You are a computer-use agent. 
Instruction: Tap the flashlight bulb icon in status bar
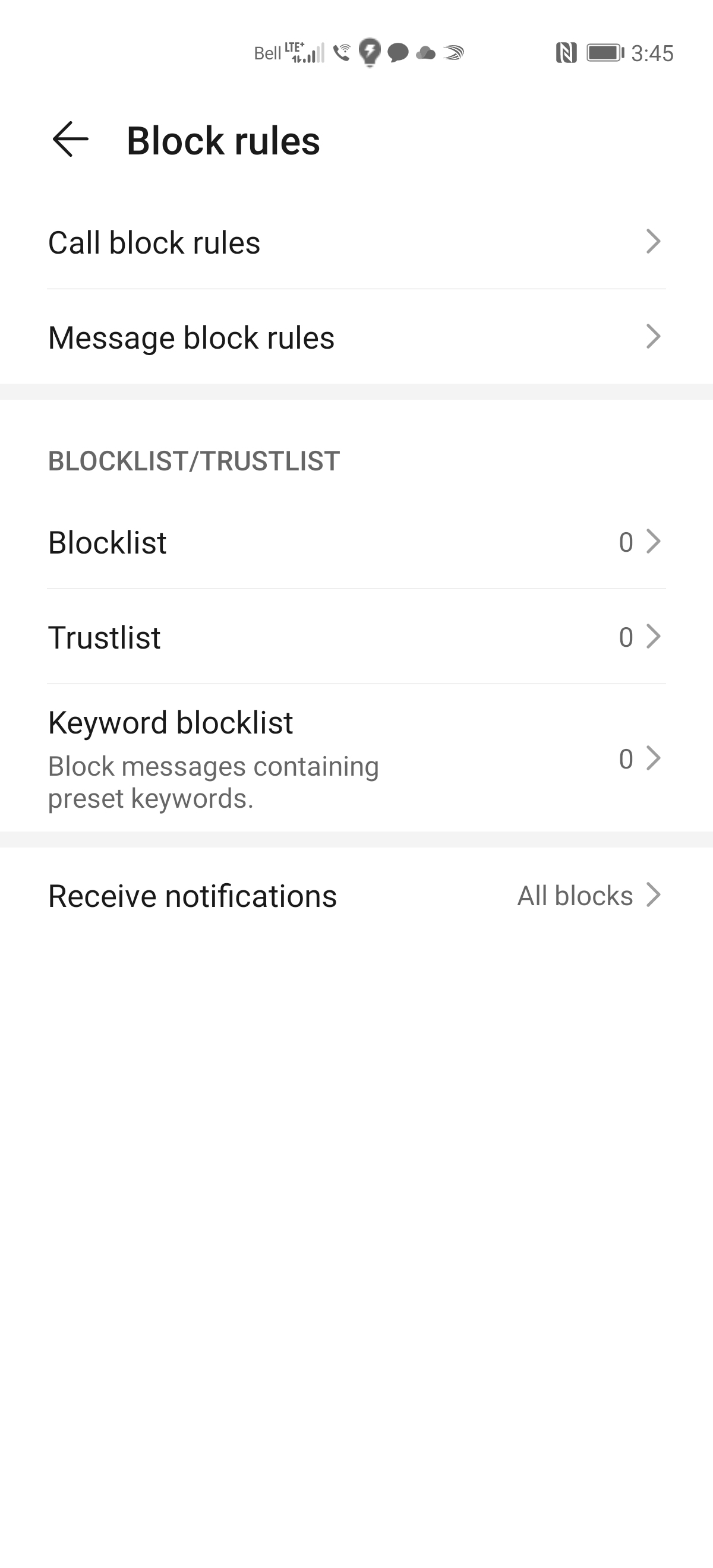(x=370, y=53)
